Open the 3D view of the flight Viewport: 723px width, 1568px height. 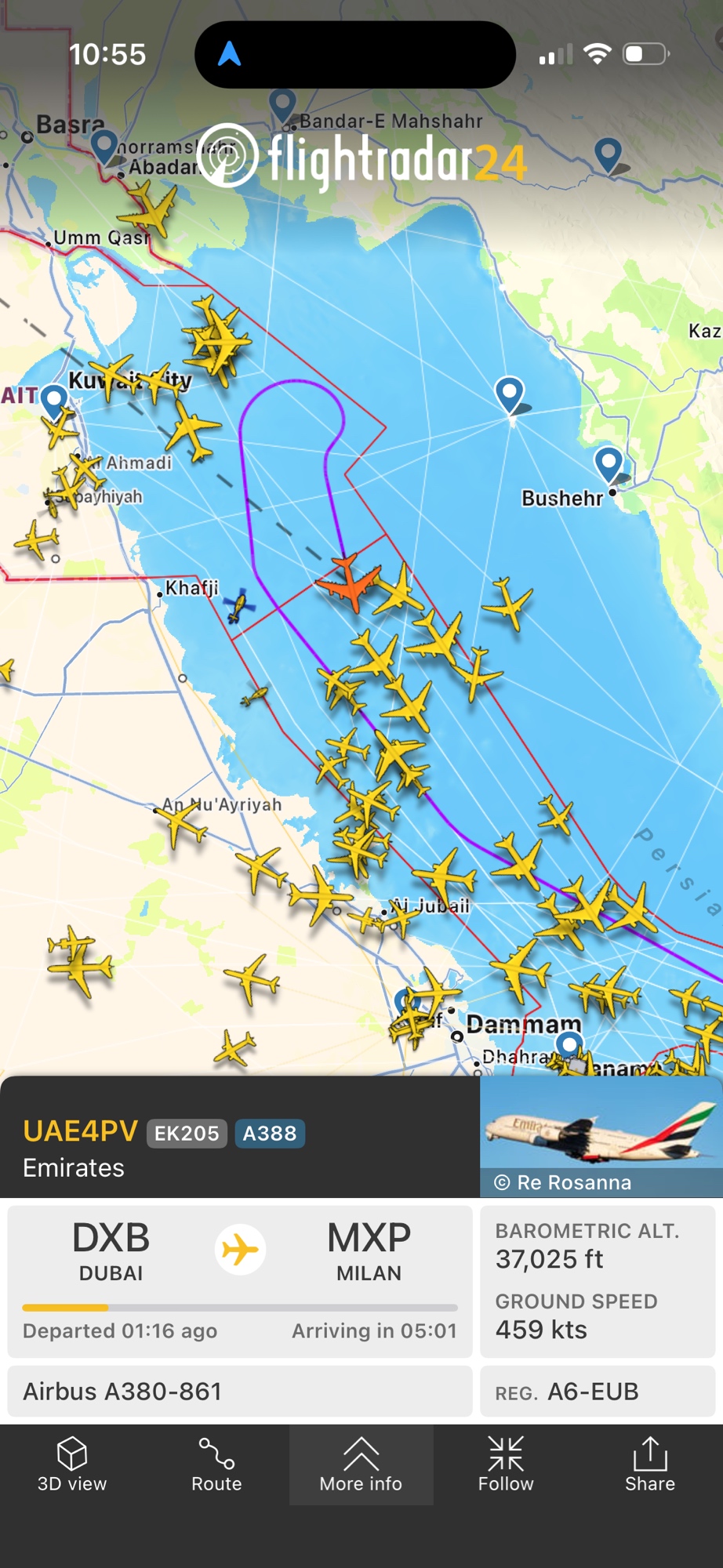(72, 1465)
